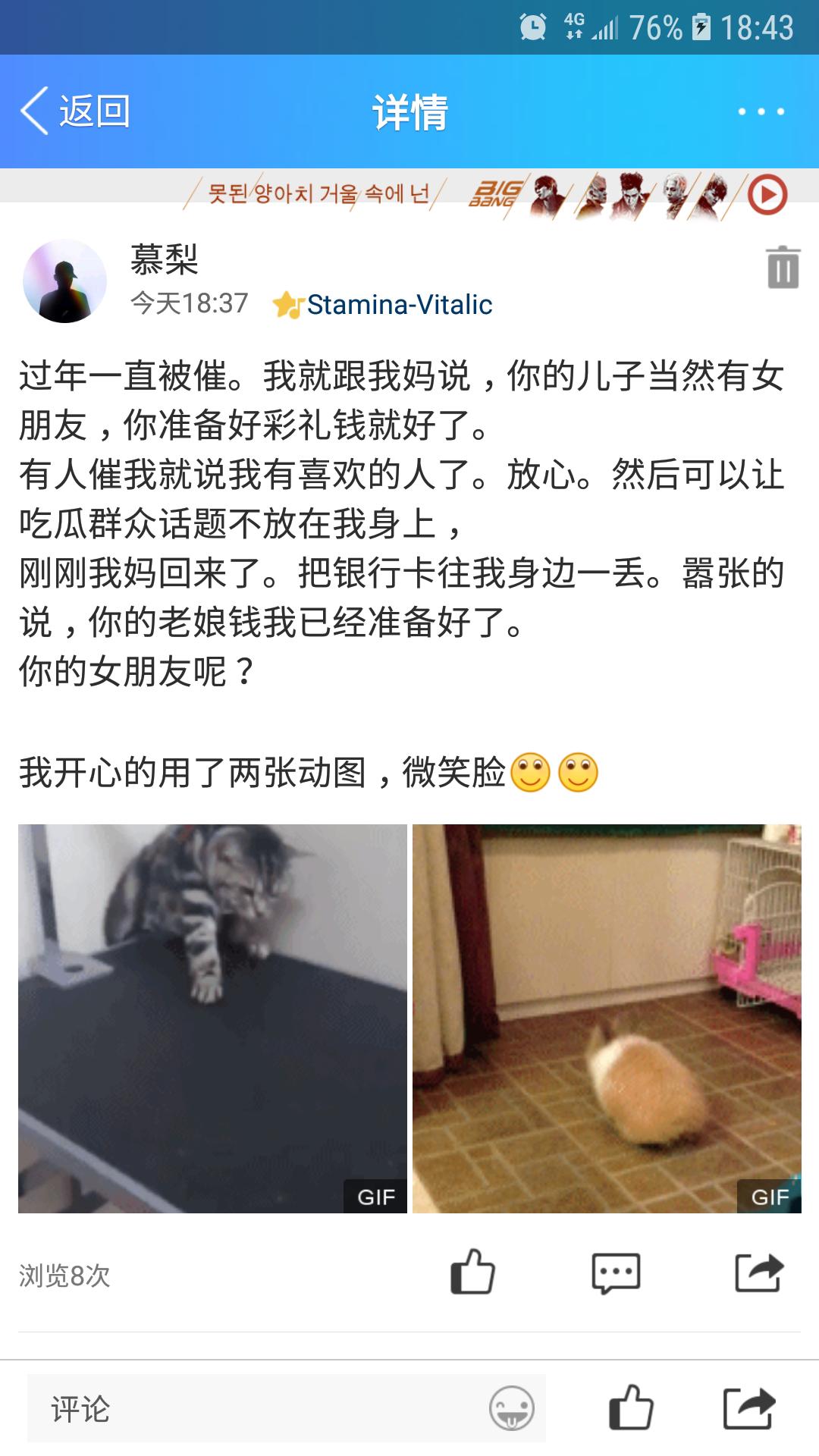Go back using the 返回 button
Image resolution: width=819 pixels, height=1456 pixels.
(74, 111)
